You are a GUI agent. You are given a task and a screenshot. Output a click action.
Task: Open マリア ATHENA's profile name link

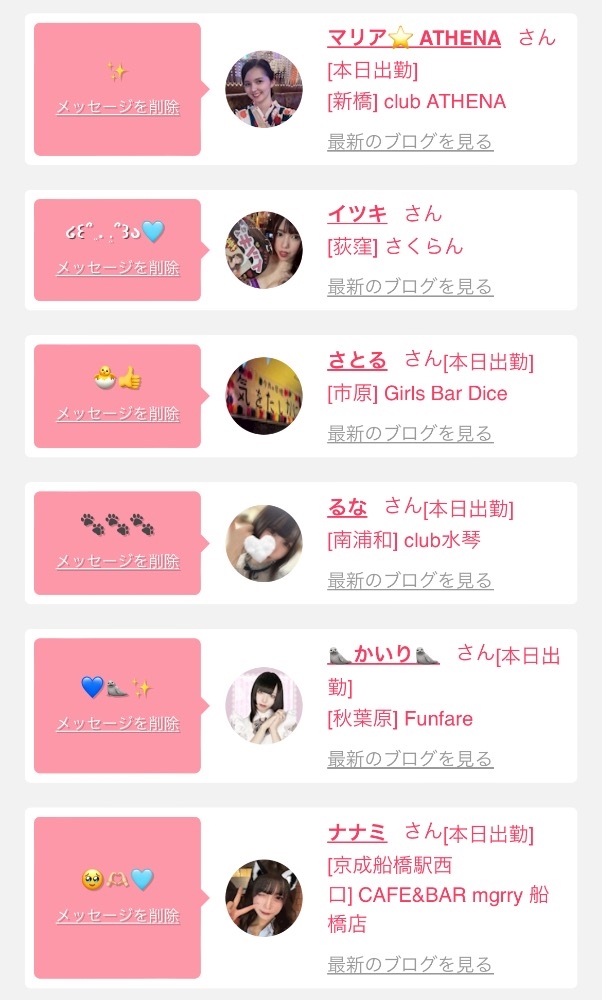(x=414, y=39)
